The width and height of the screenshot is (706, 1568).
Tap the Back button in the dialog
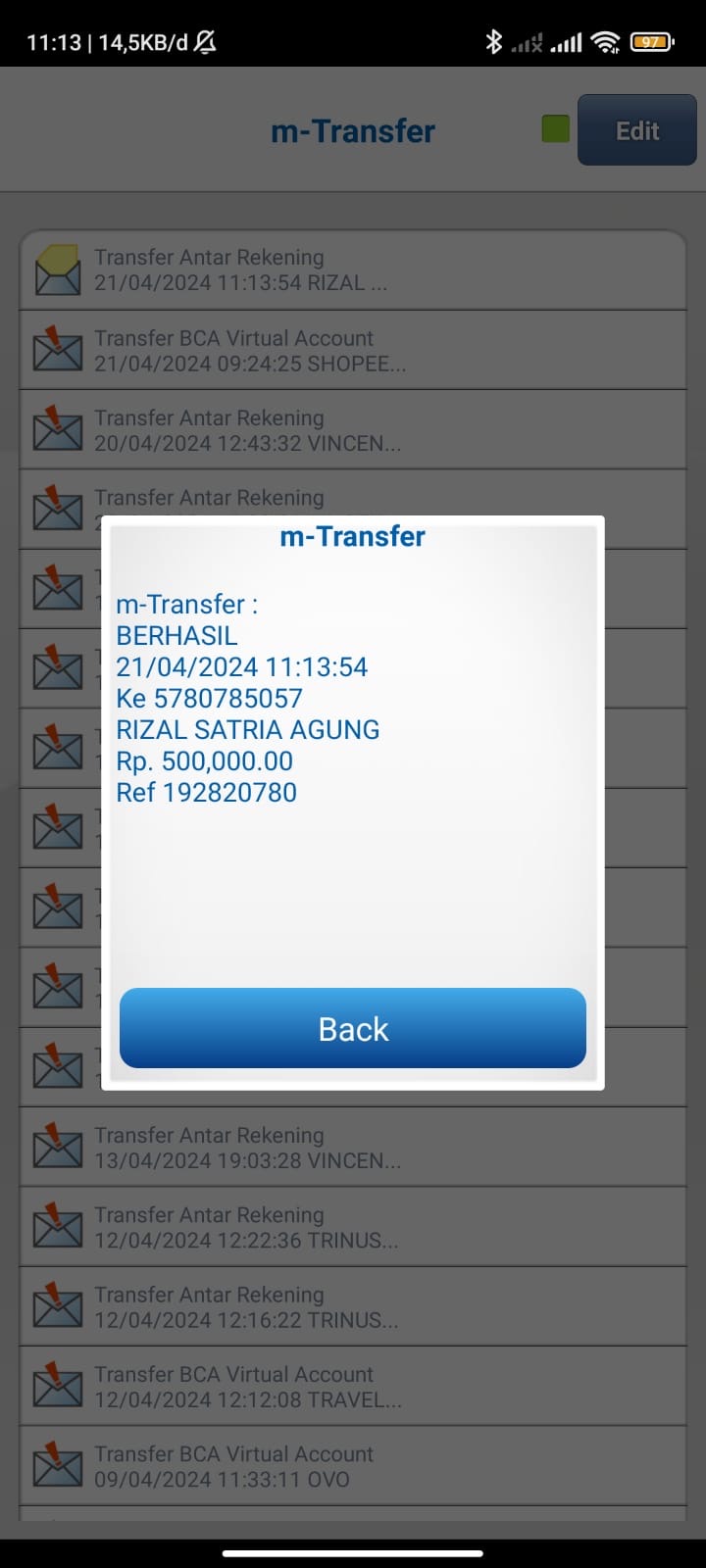click(353, 1028)
